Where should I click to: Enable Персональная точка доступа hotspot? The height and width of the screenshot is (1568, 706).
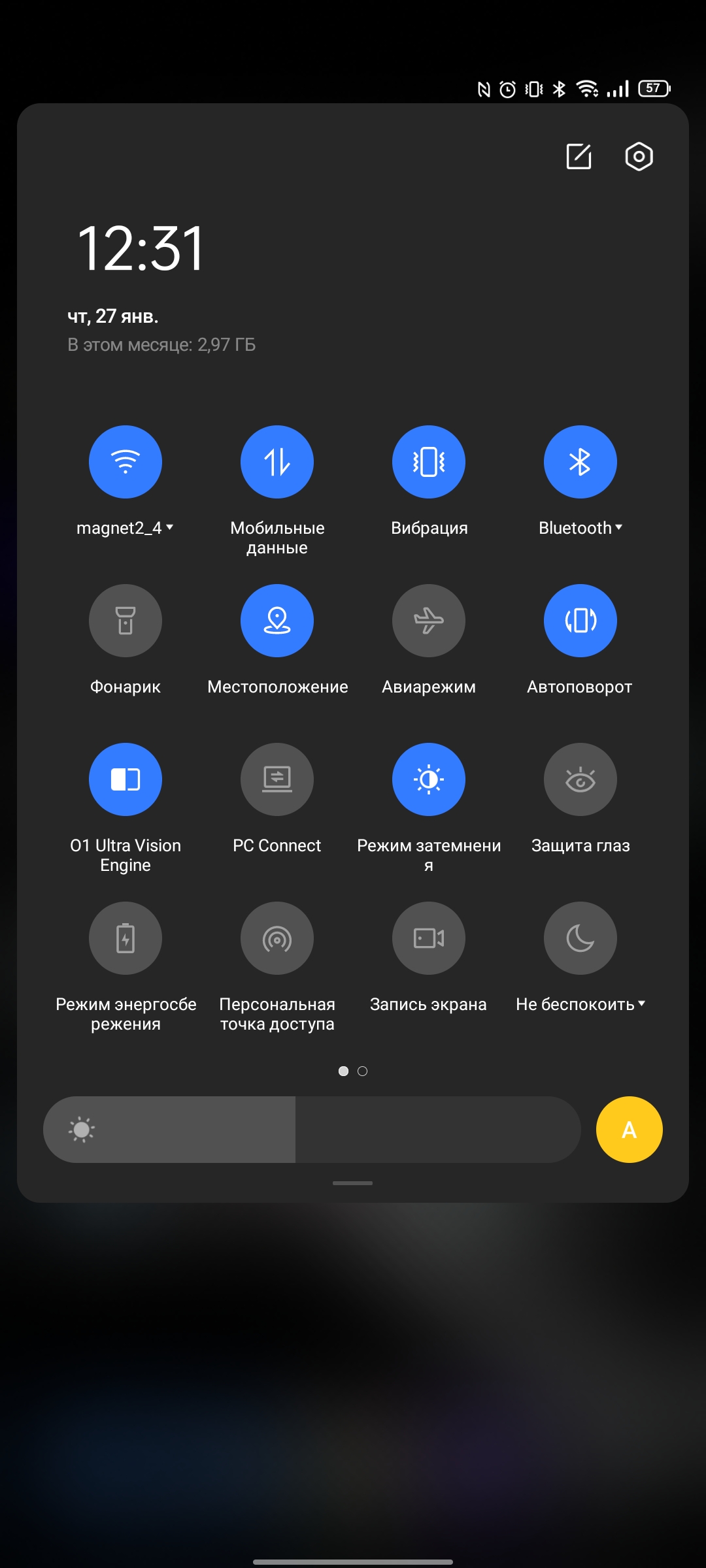coord(277,938)
